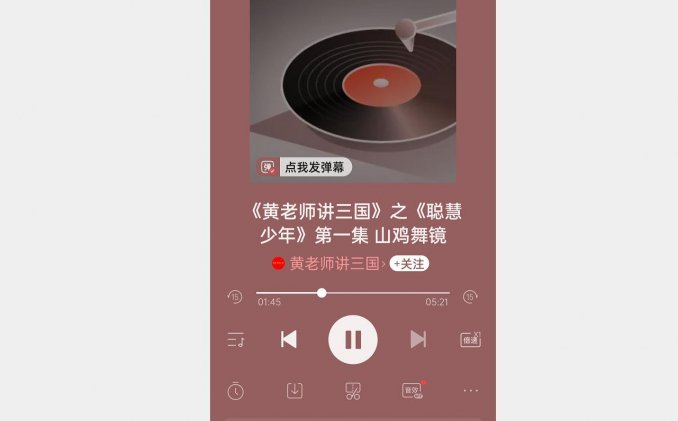Pause the audio playback
This screenshot has width=678, height=421.
[x=353, y=340]
